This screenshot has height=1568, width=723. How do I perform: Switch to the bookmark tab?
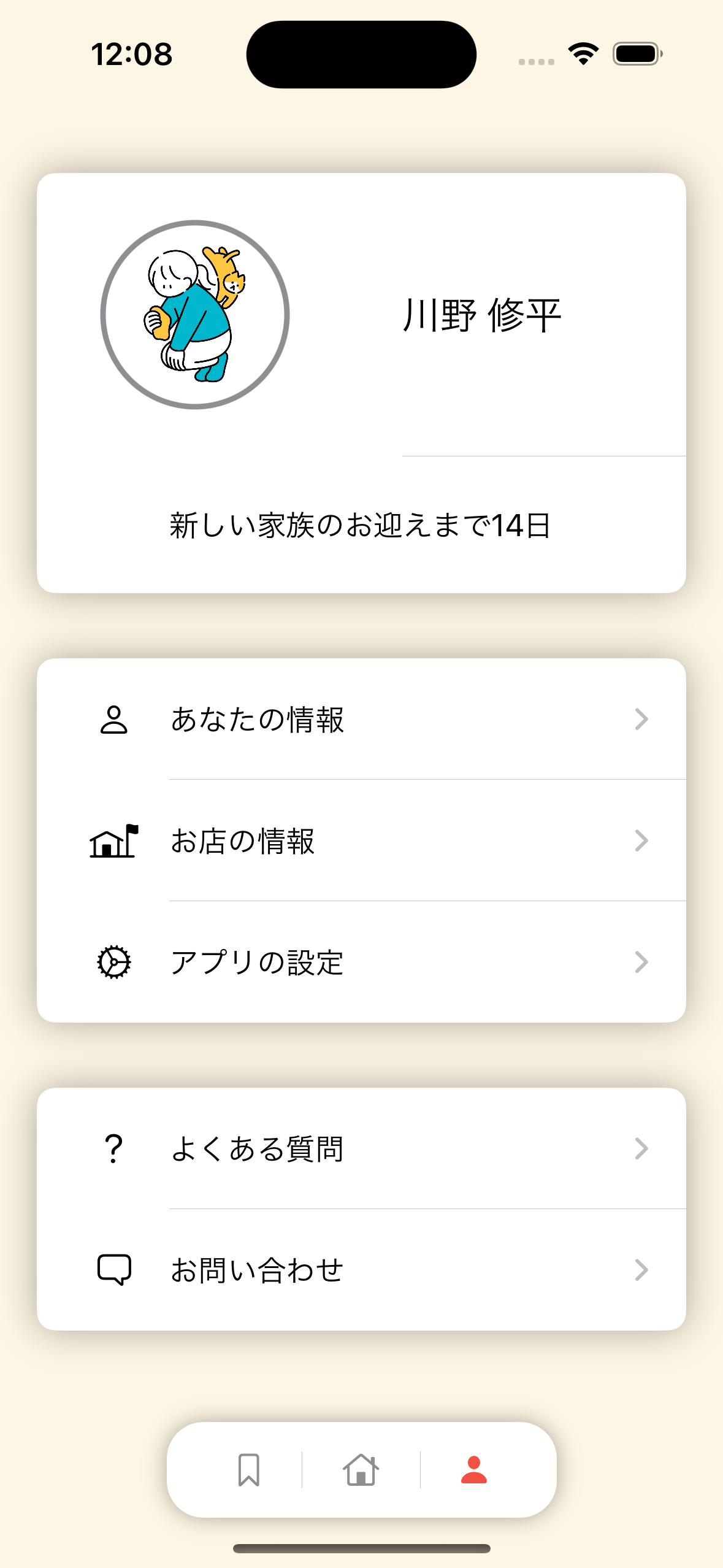pyautogui.click(x=248, y=1470)
